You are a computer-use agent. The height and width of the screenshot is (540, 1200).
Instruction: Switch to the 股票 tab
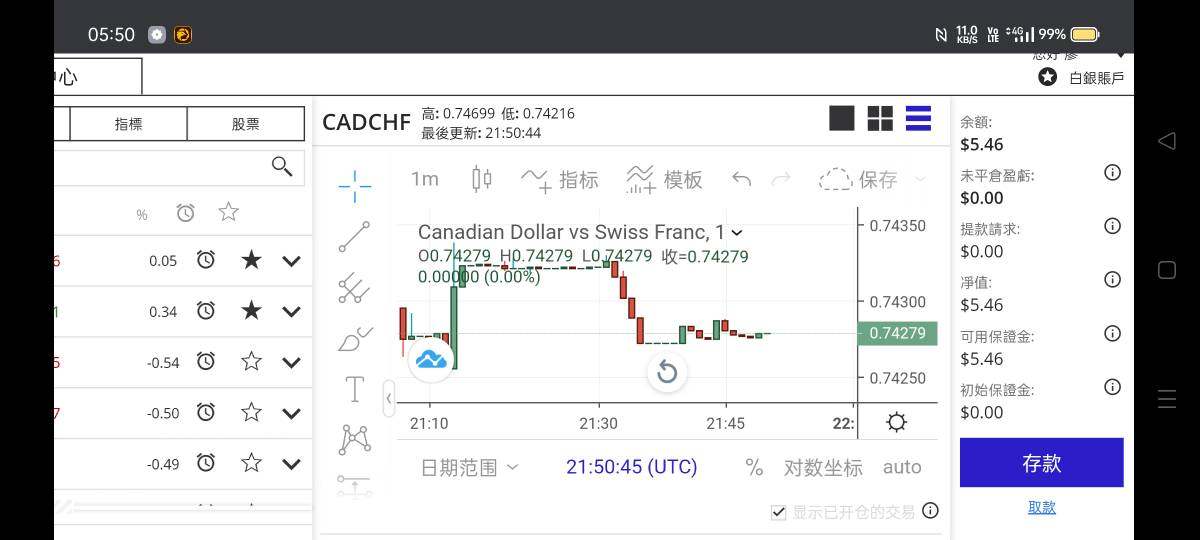pos(246,124)
